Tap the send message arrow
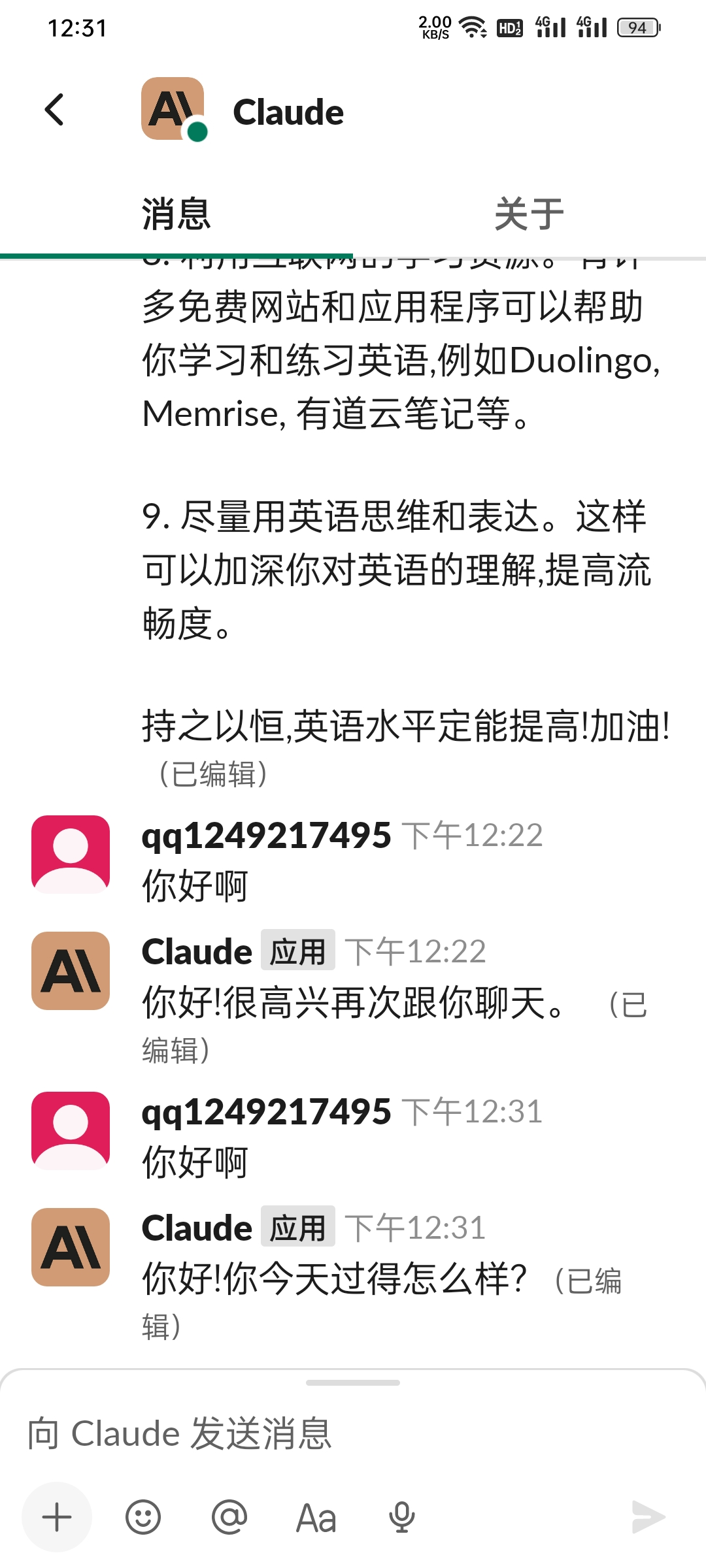The height and width of the screenshot is (1568, 706). click(648, 1517)
